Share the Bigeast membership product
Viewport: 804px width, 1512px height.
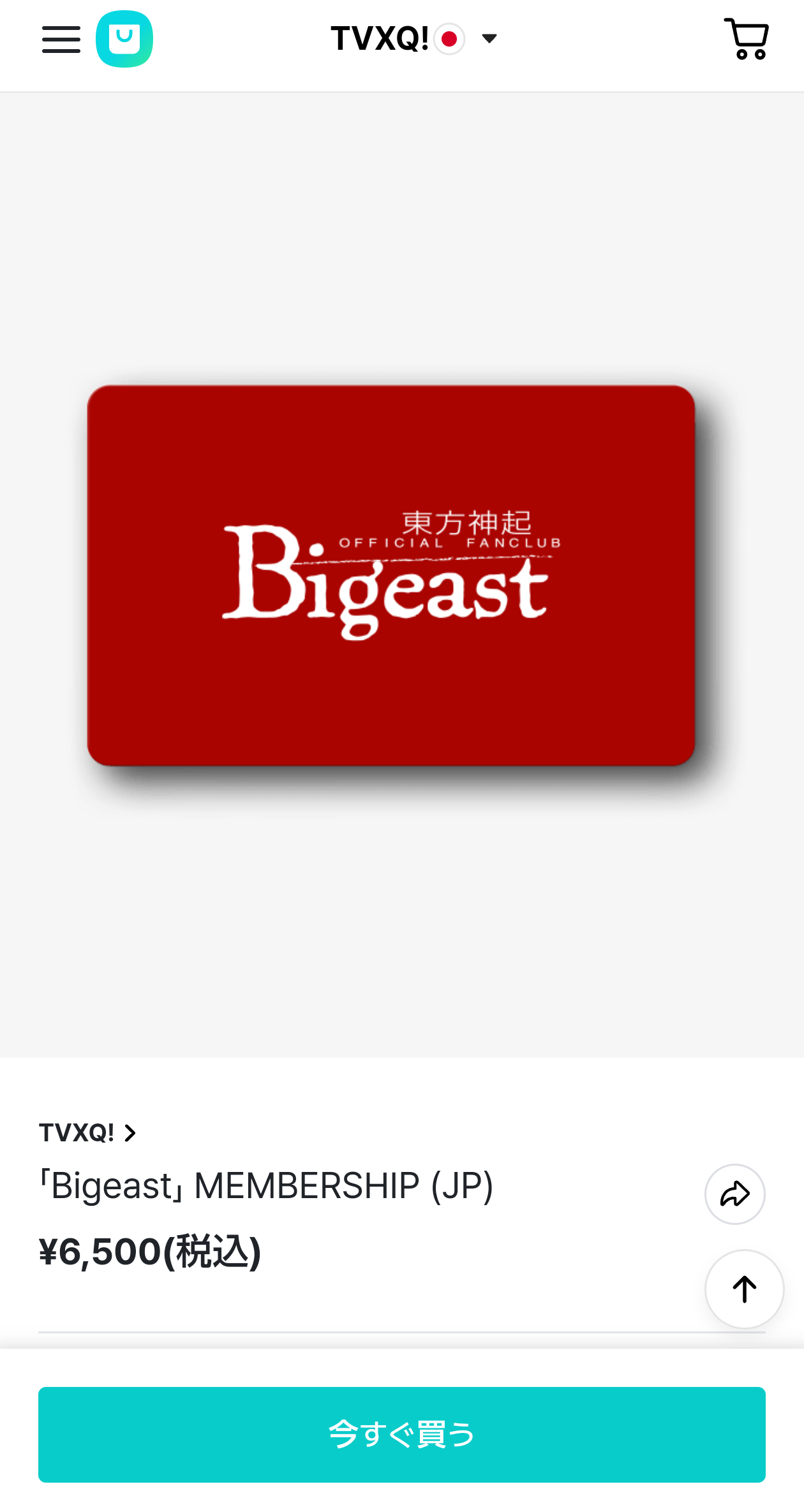click(x=735, y=1194)
